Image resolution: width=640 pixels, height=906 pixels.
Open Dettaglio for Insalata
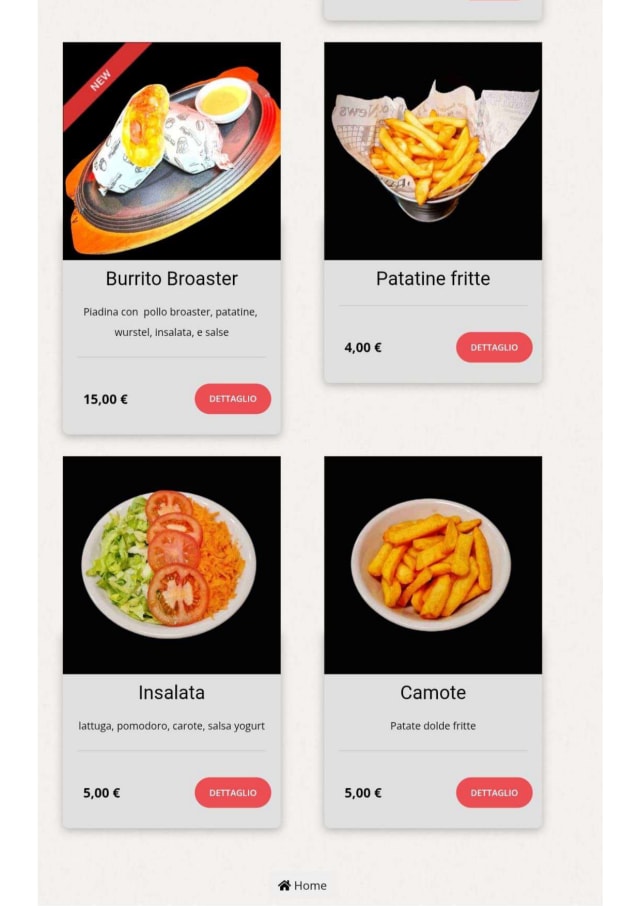point(233,793)
